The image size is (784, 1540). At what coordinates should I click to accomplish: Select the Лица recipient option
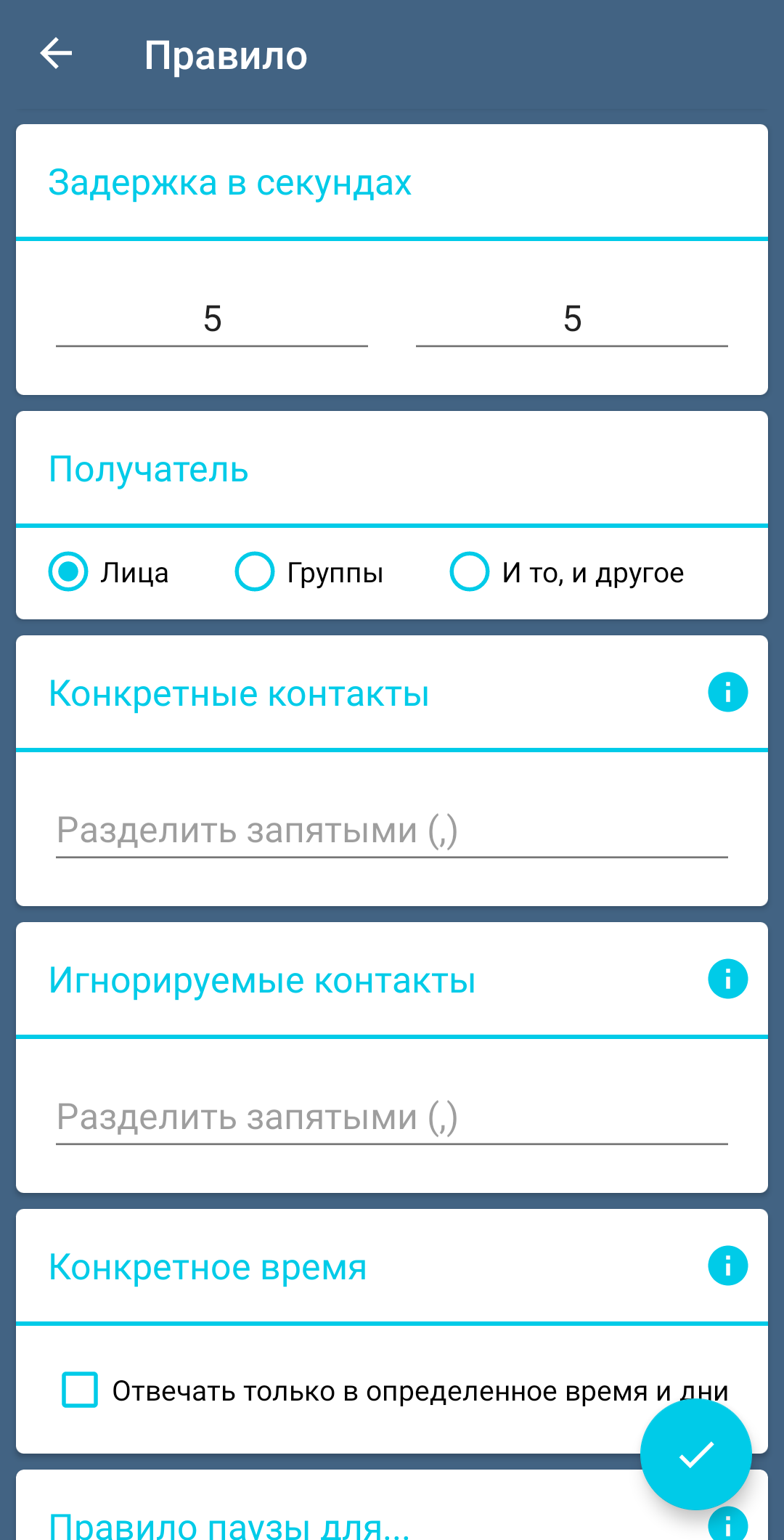[x=69, y=572]
